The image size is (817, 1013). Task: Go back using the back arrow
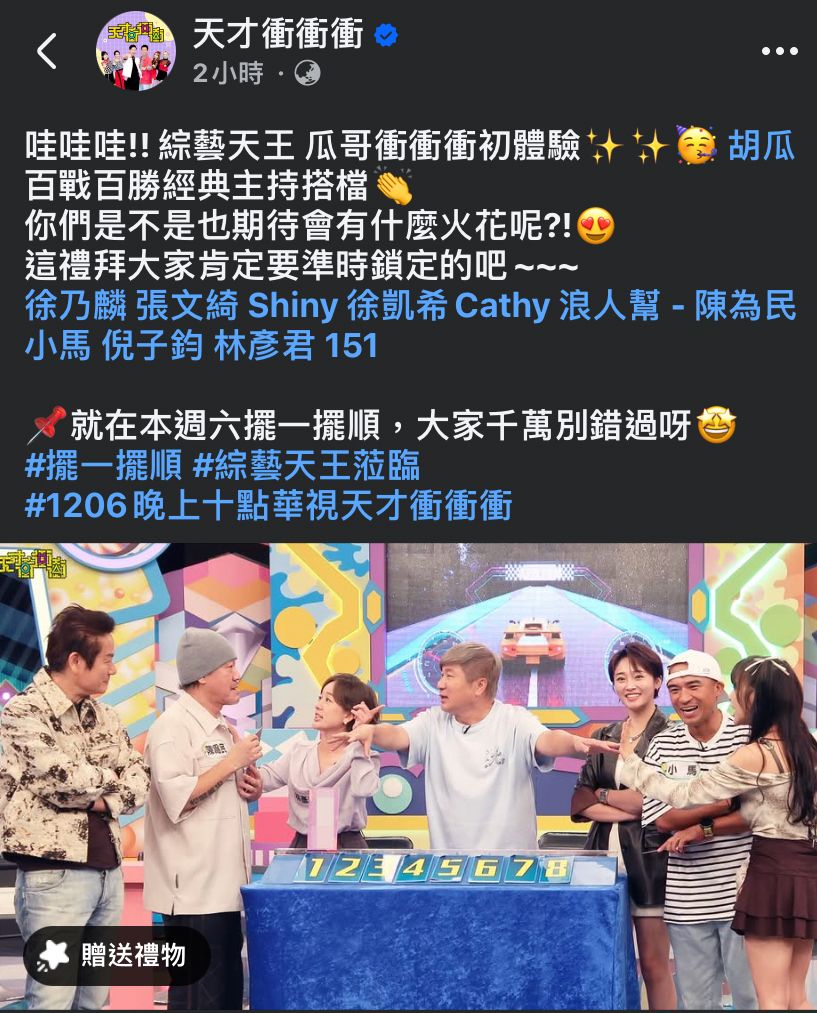pos(46,51)
